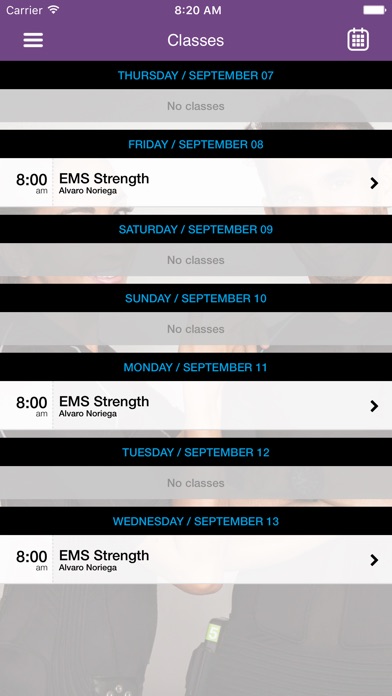392x696 pixels.
Task: Open Friday September 08 EMS Strength class
Action: click(196, 182)
